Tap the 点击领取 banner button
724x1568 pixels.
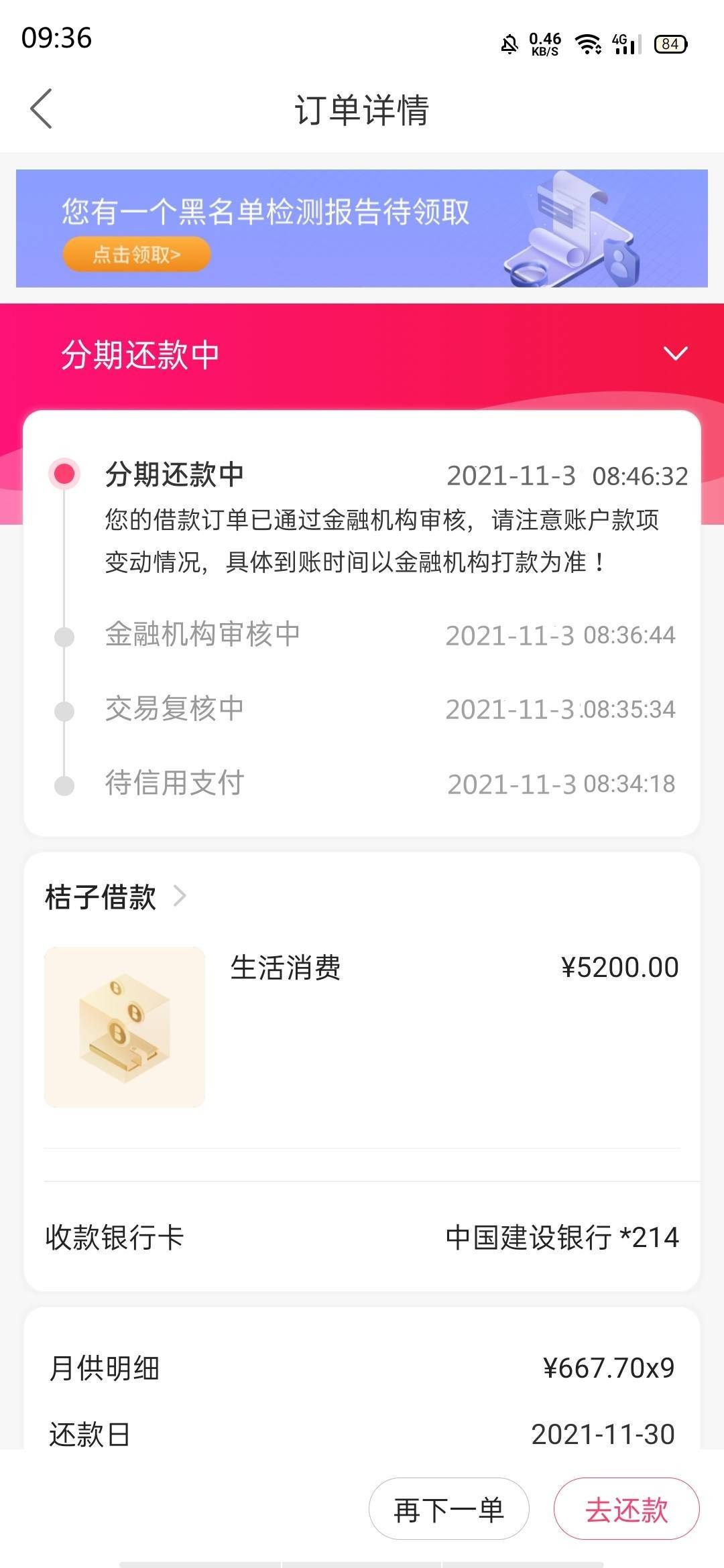pyautogui.click(x=136, y=255)
